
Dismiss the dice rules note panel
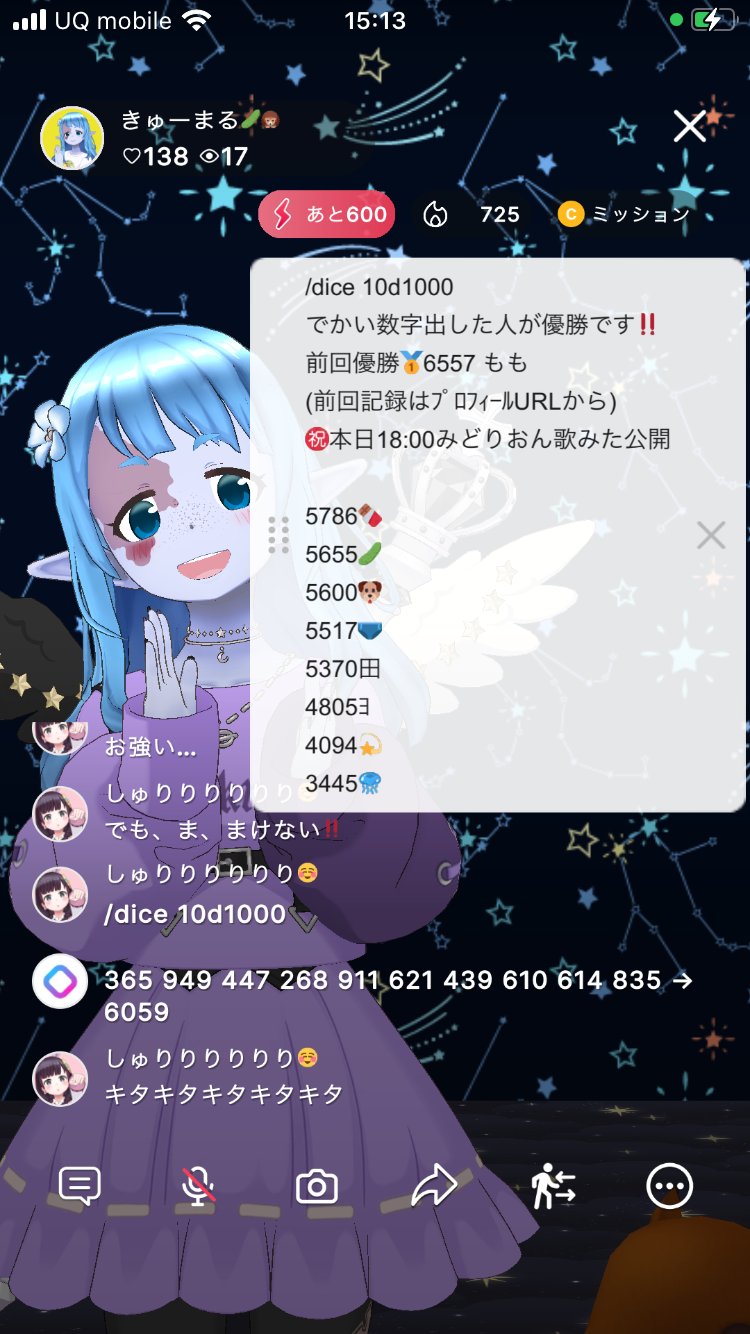(710, 536)
